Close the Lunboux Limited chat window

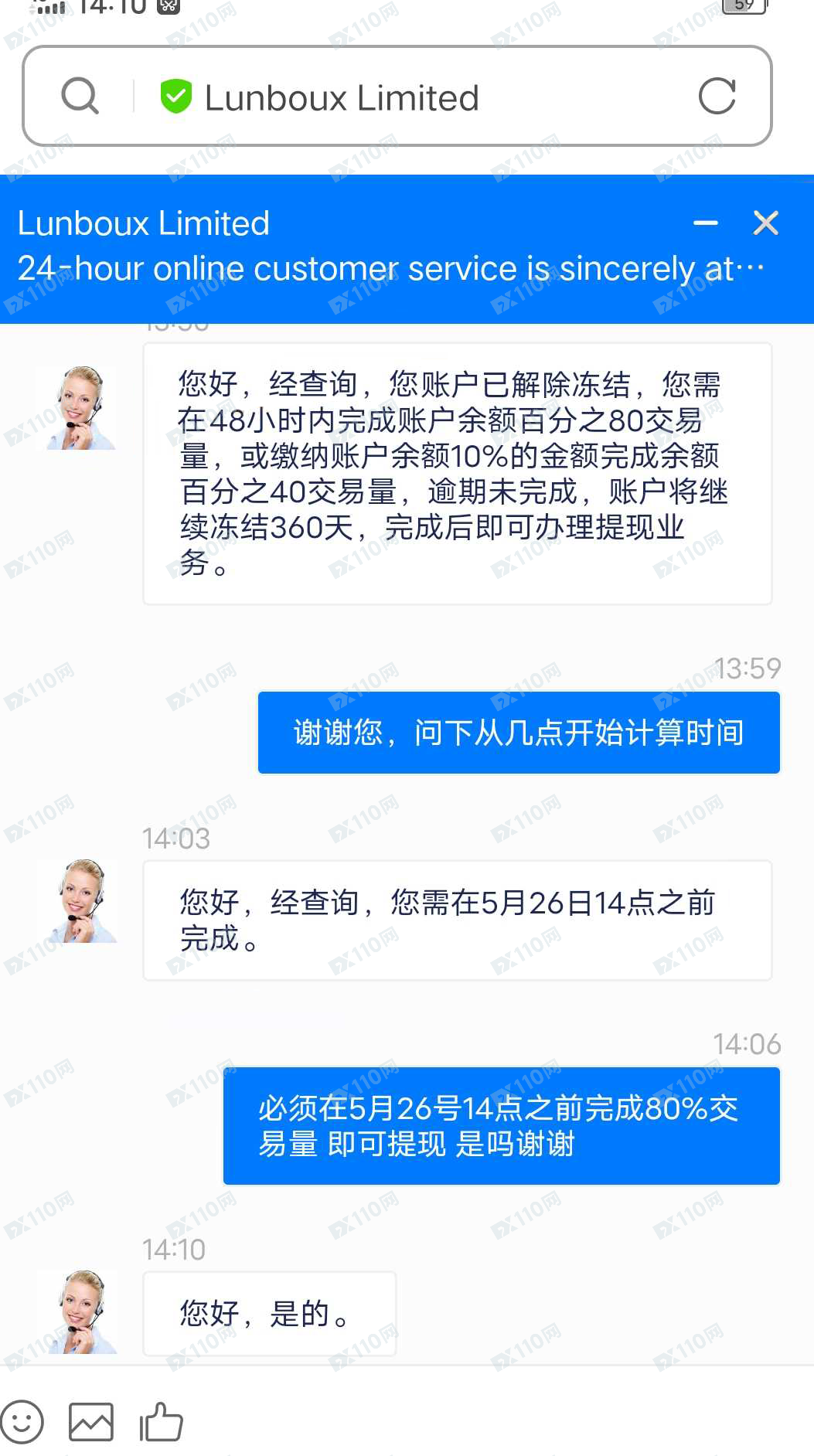(765, 223)
